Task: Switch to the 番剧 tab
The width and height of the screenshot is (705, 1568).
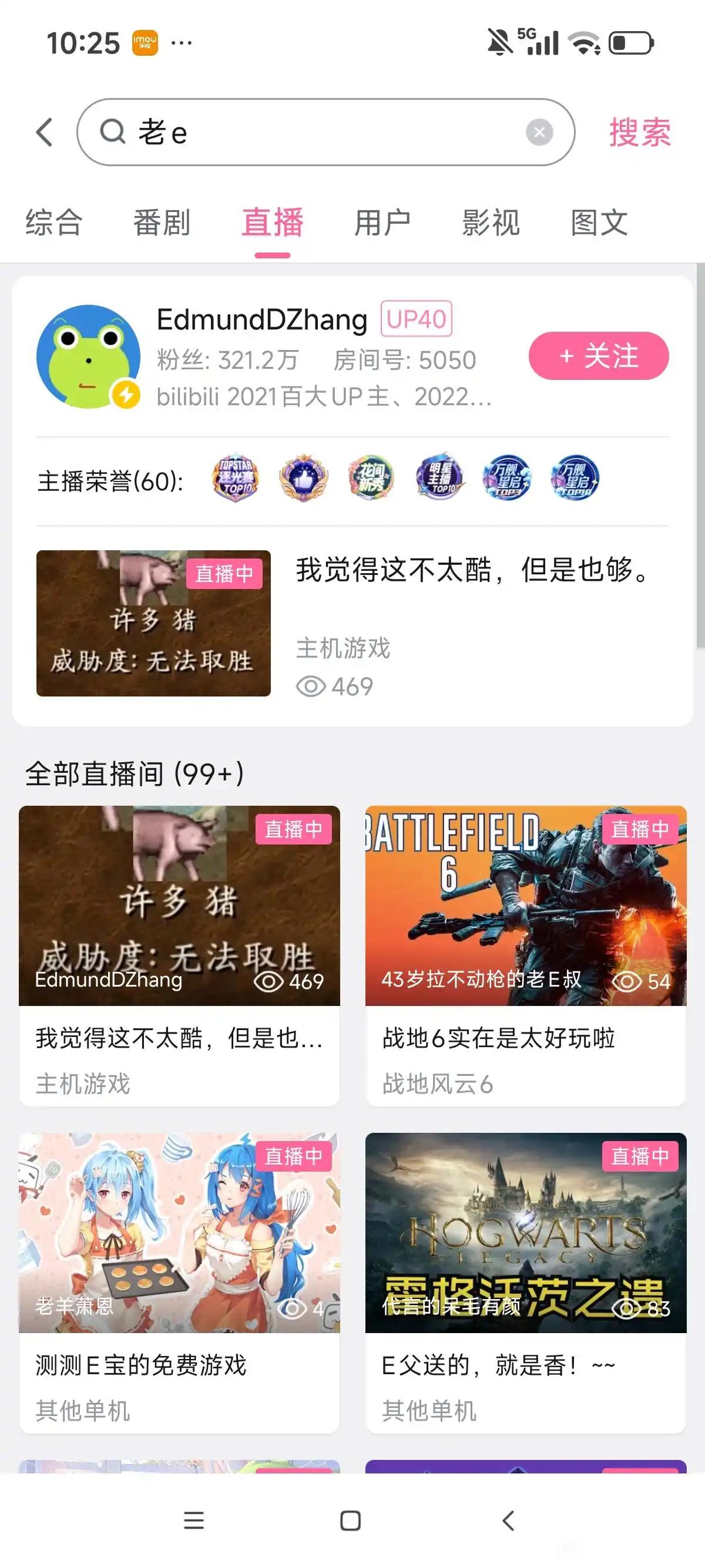Action: click(x=162, y=222)
